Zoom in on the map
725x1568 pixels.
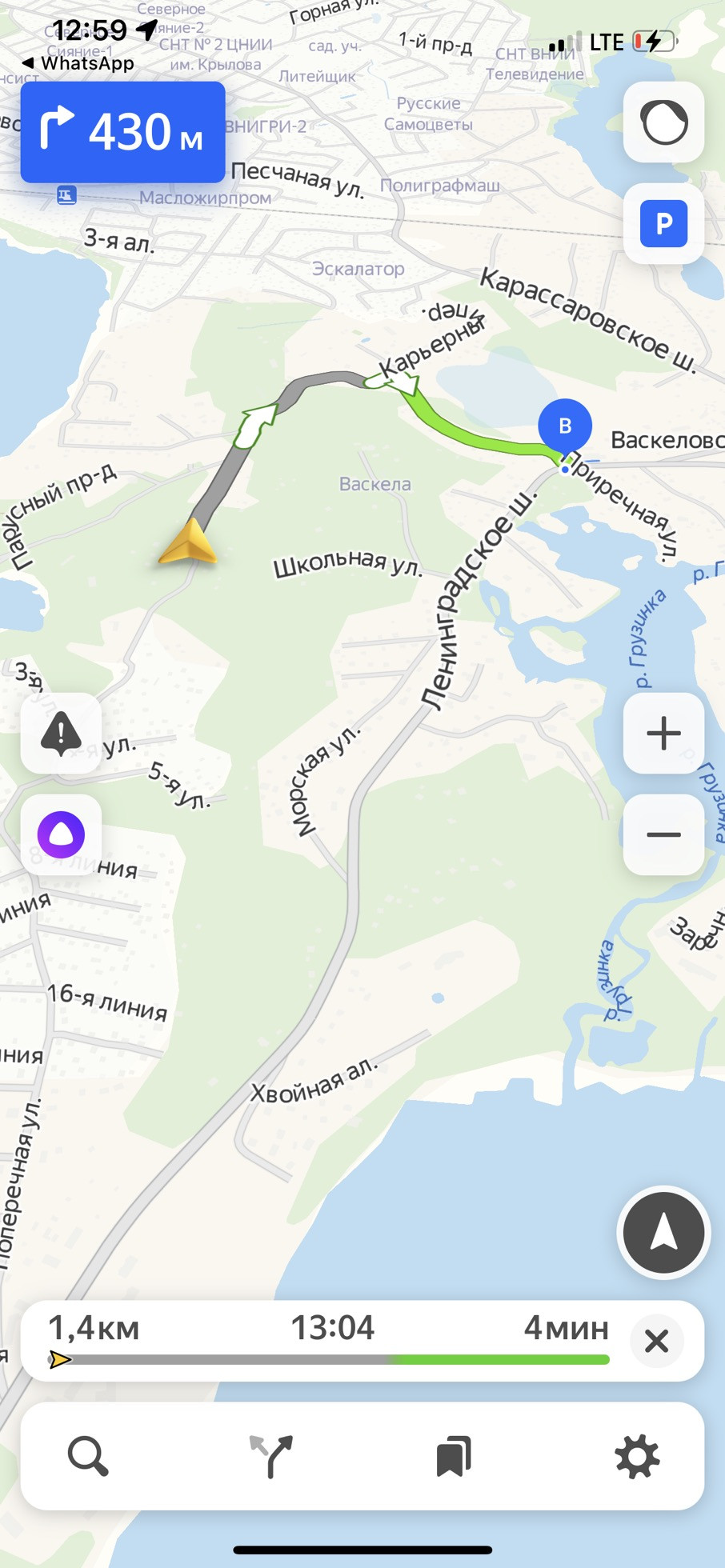663,734
